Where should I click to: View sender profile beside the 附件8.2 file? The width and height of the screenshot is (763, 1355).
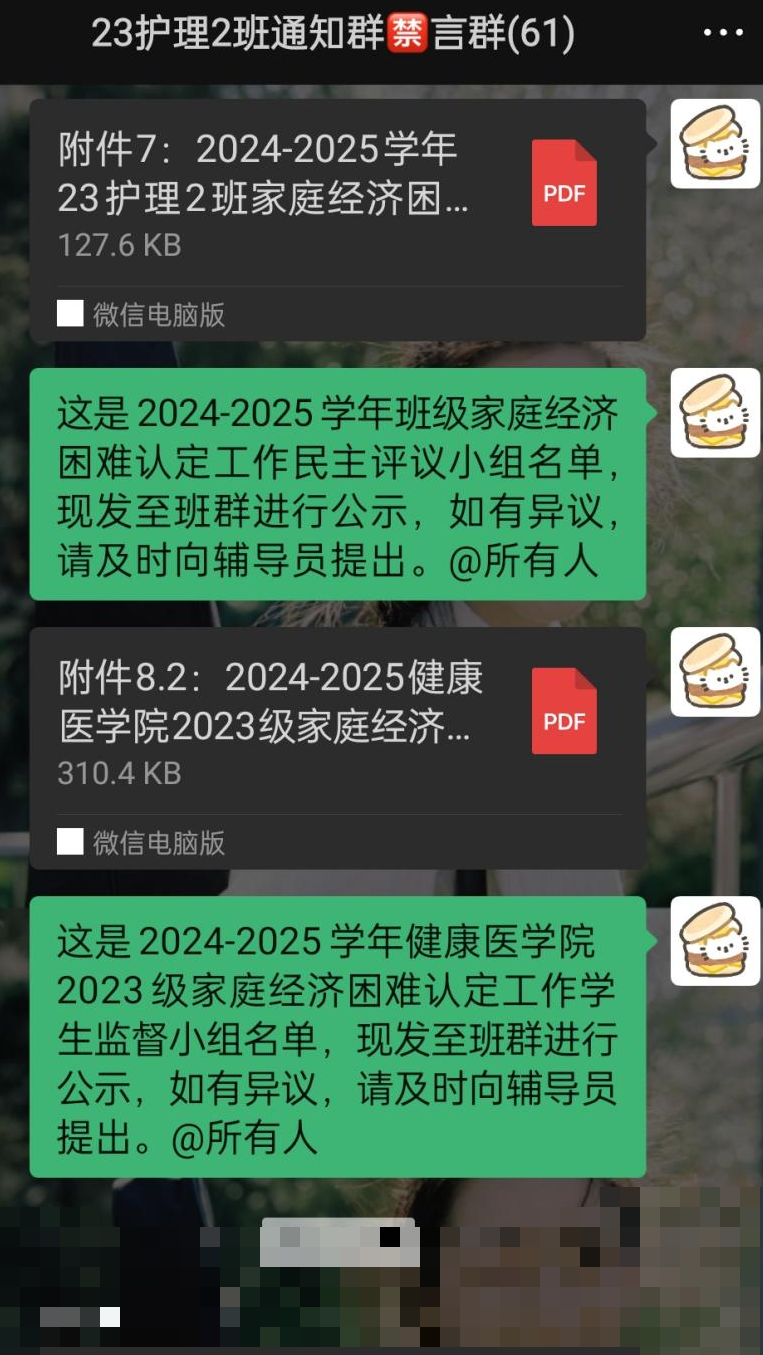(714, 672)
